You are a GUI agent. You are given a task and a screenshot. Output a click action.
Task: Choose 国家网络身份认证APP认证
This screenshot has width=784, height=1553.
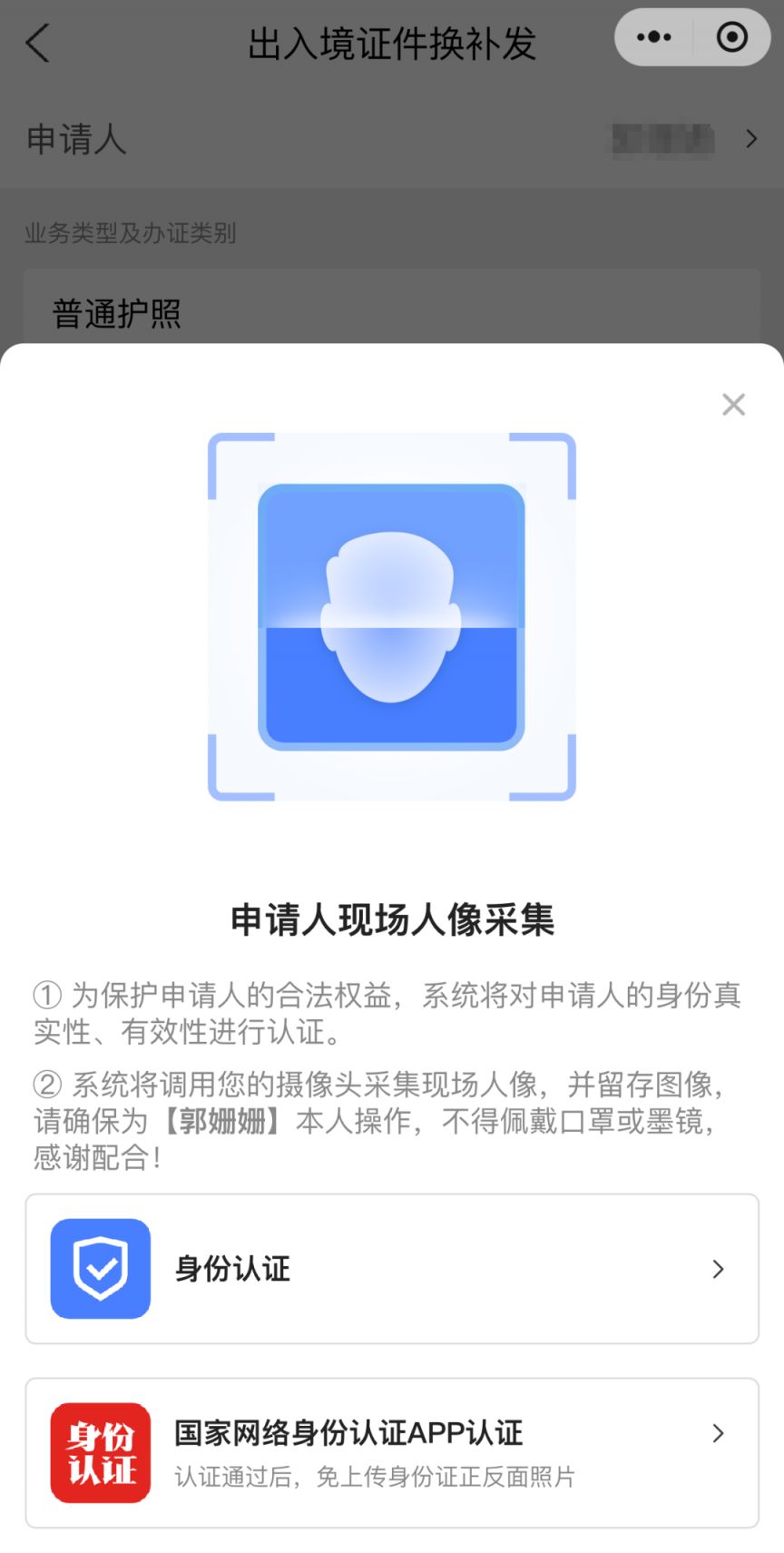392,1451
